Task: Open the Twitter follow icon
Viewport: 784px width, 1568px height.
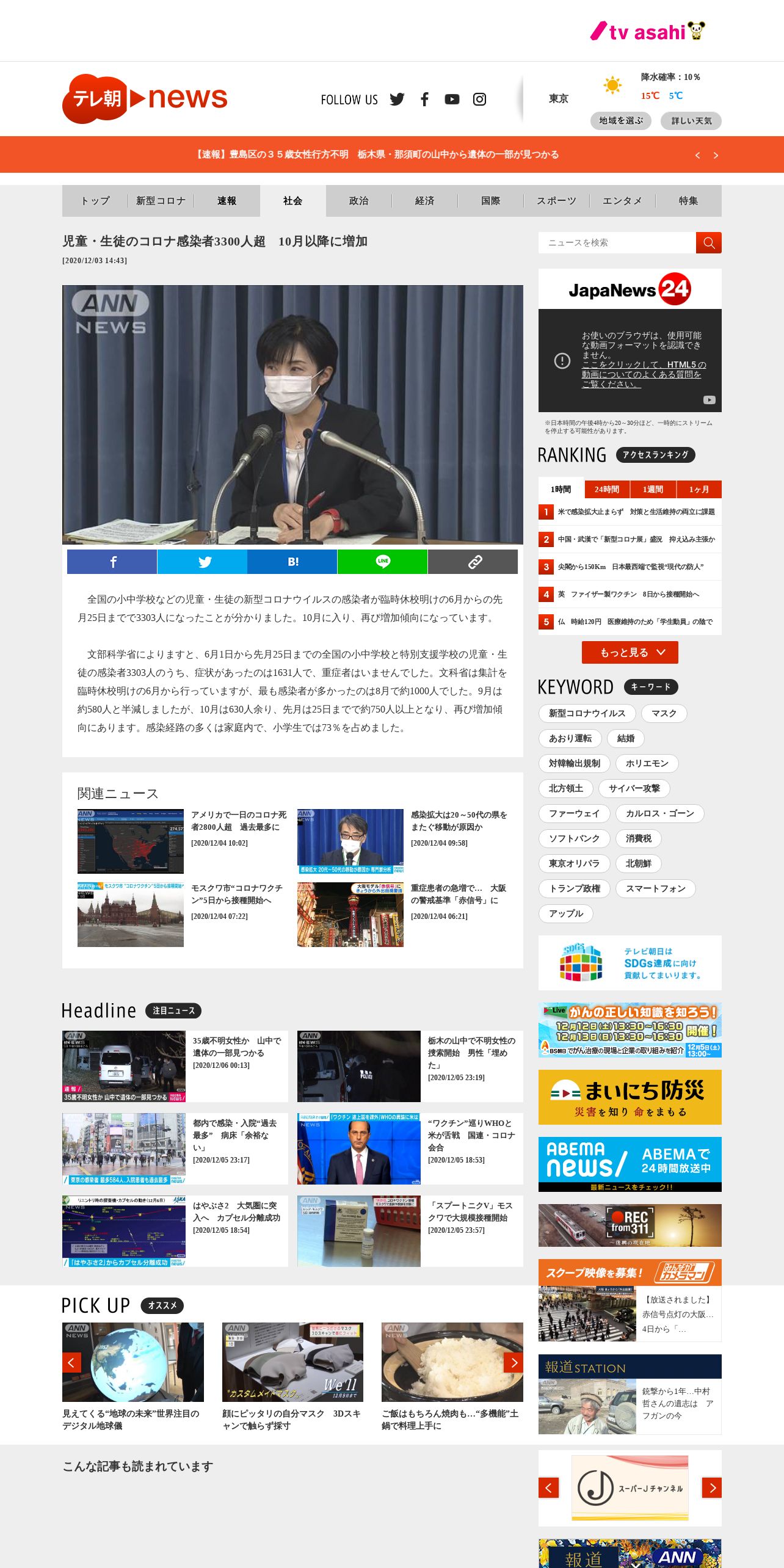Action: (397, 99)
